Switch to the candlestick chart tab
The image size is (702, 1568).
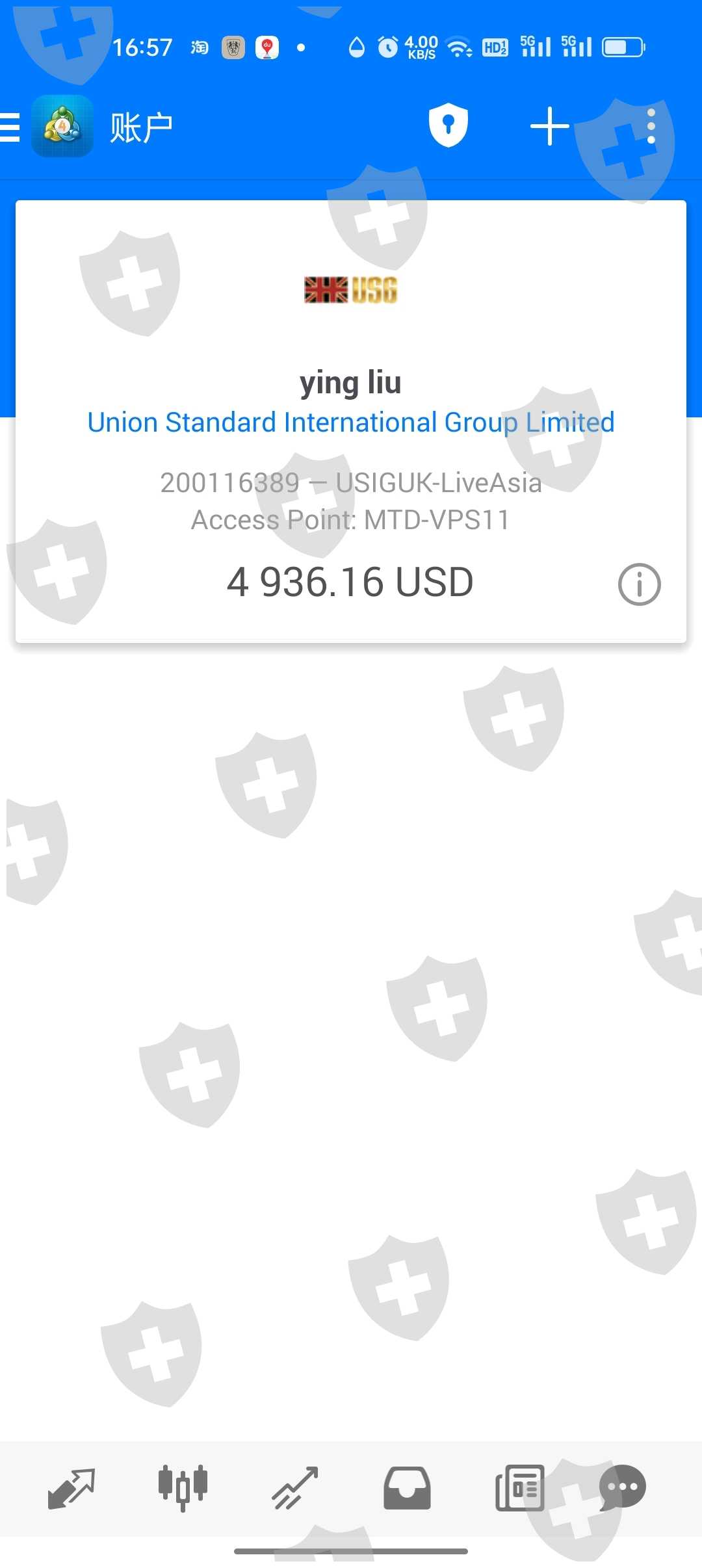coord(183,1487)
